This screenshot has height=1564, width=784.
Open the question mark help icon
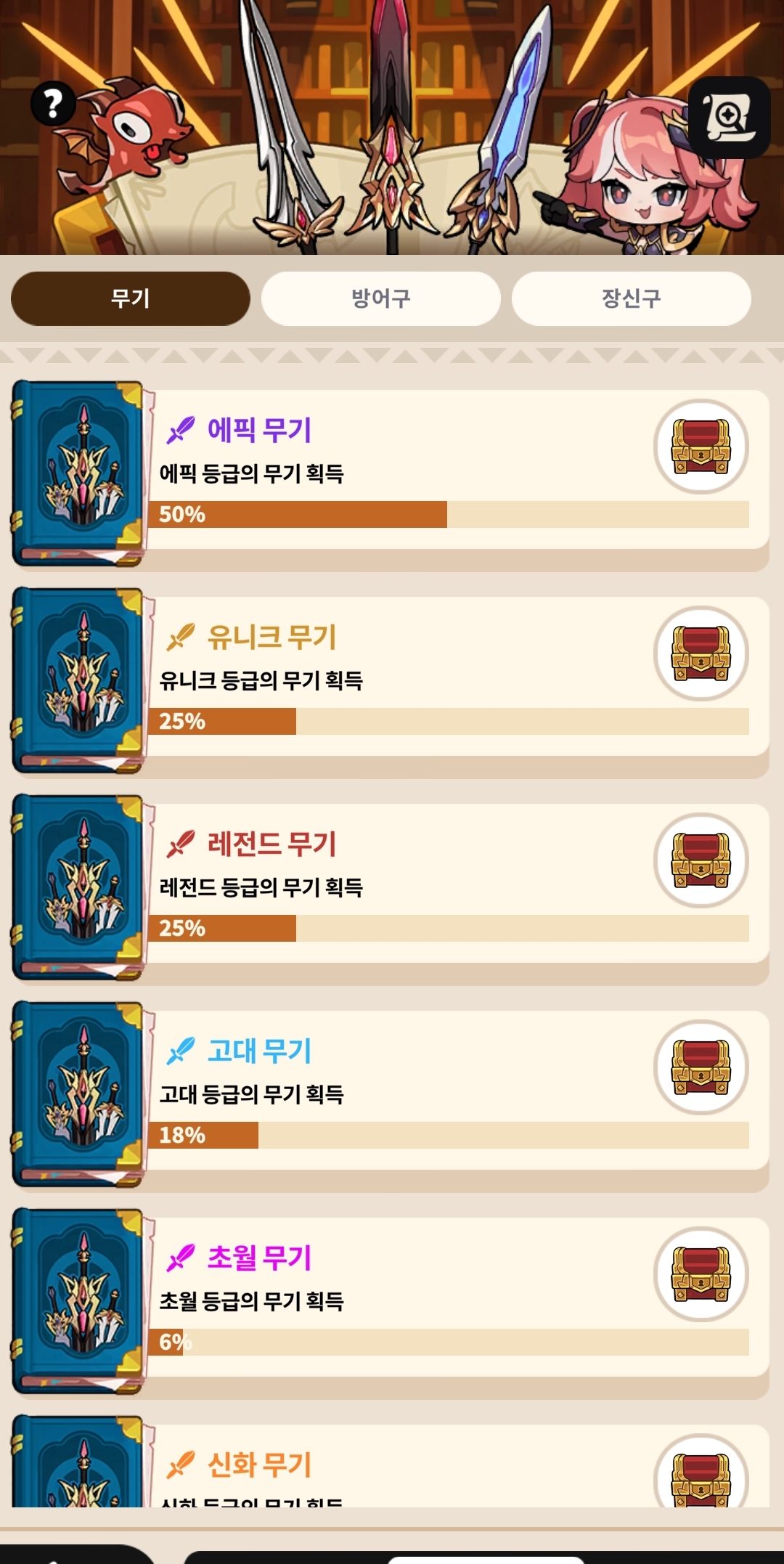pyautogui.click(x=53, y=103)
